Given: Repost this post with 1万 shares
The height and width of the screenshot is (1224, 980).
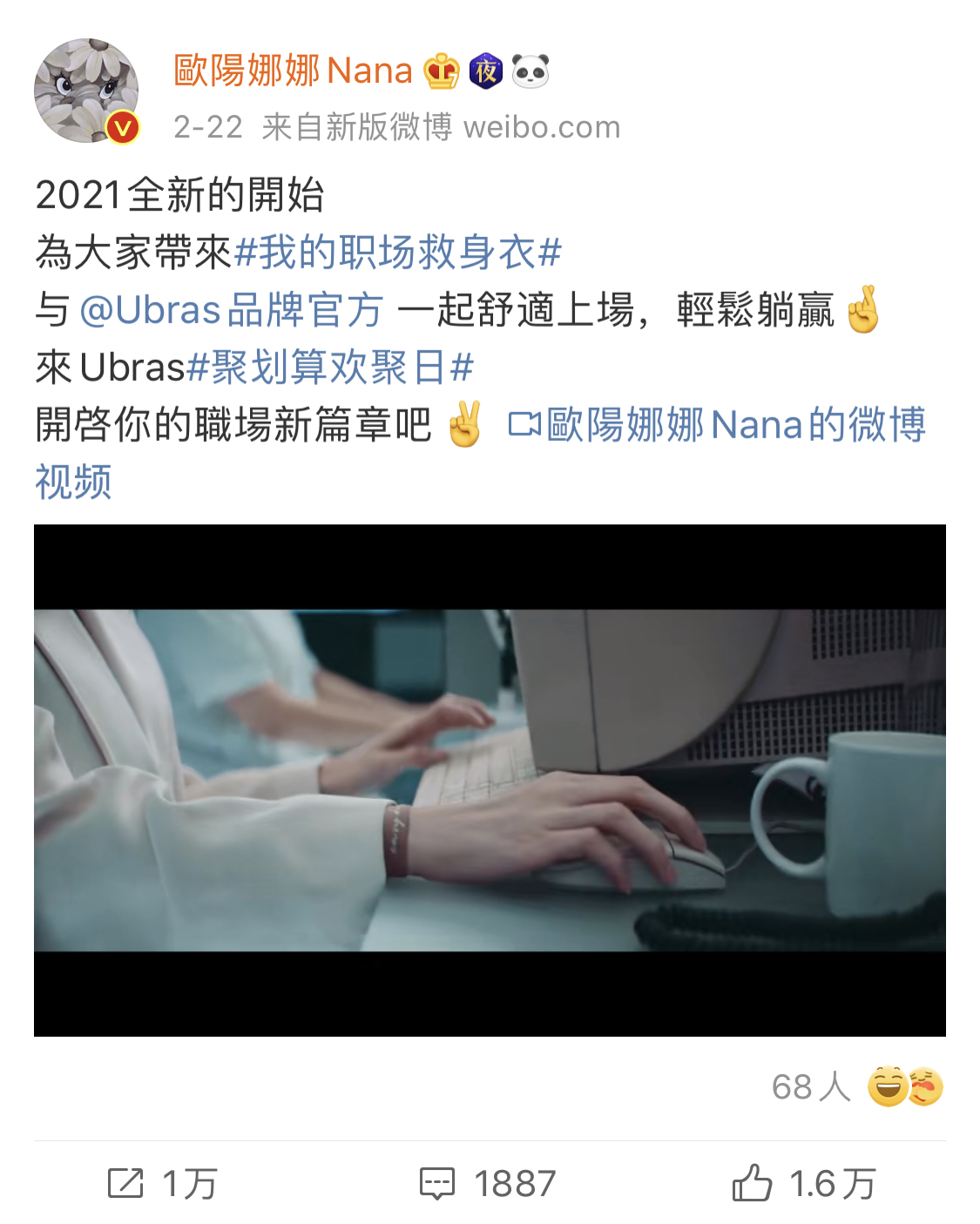Looking at the screenshot, I should click(162, 1183).
